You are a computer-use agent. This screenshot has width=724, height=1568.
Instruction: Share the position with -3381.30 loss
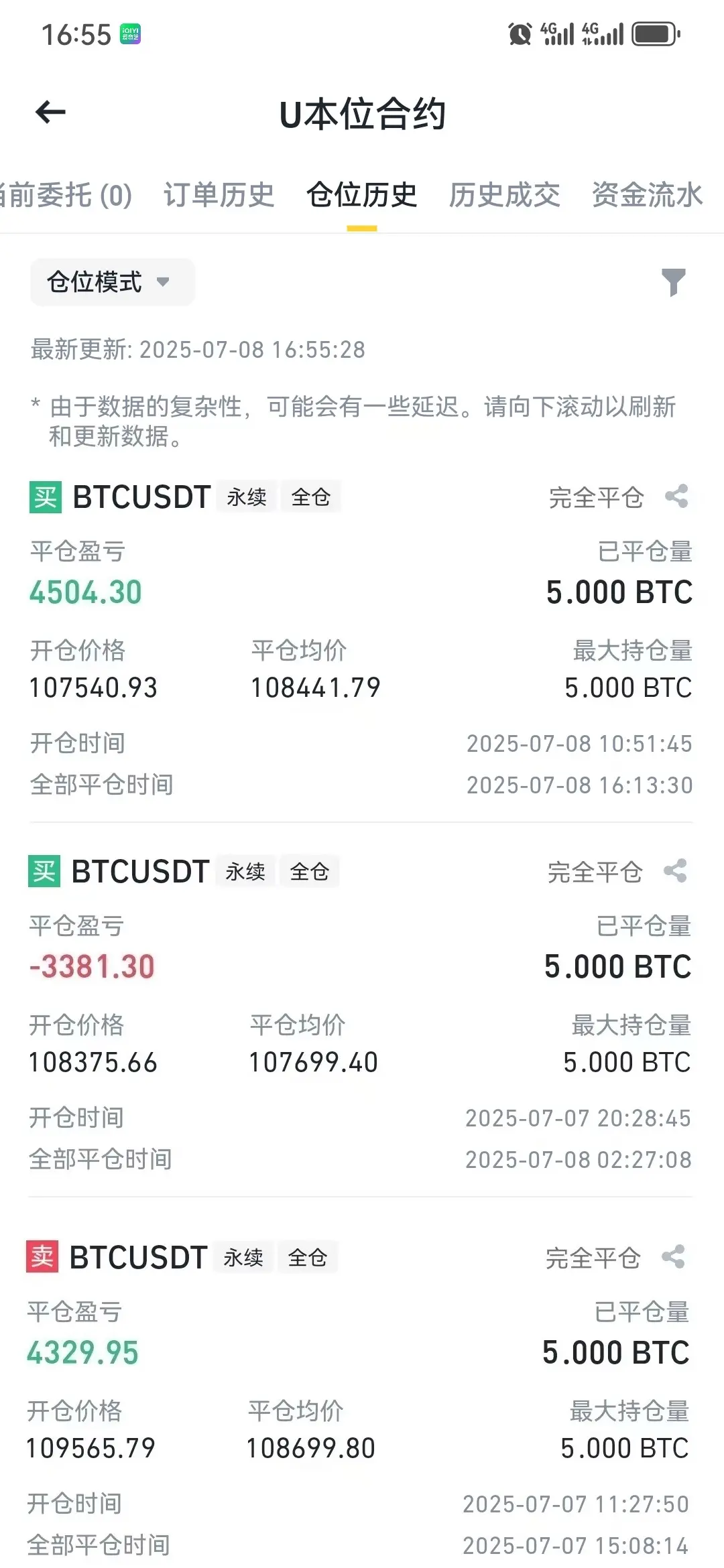(675, 871)
